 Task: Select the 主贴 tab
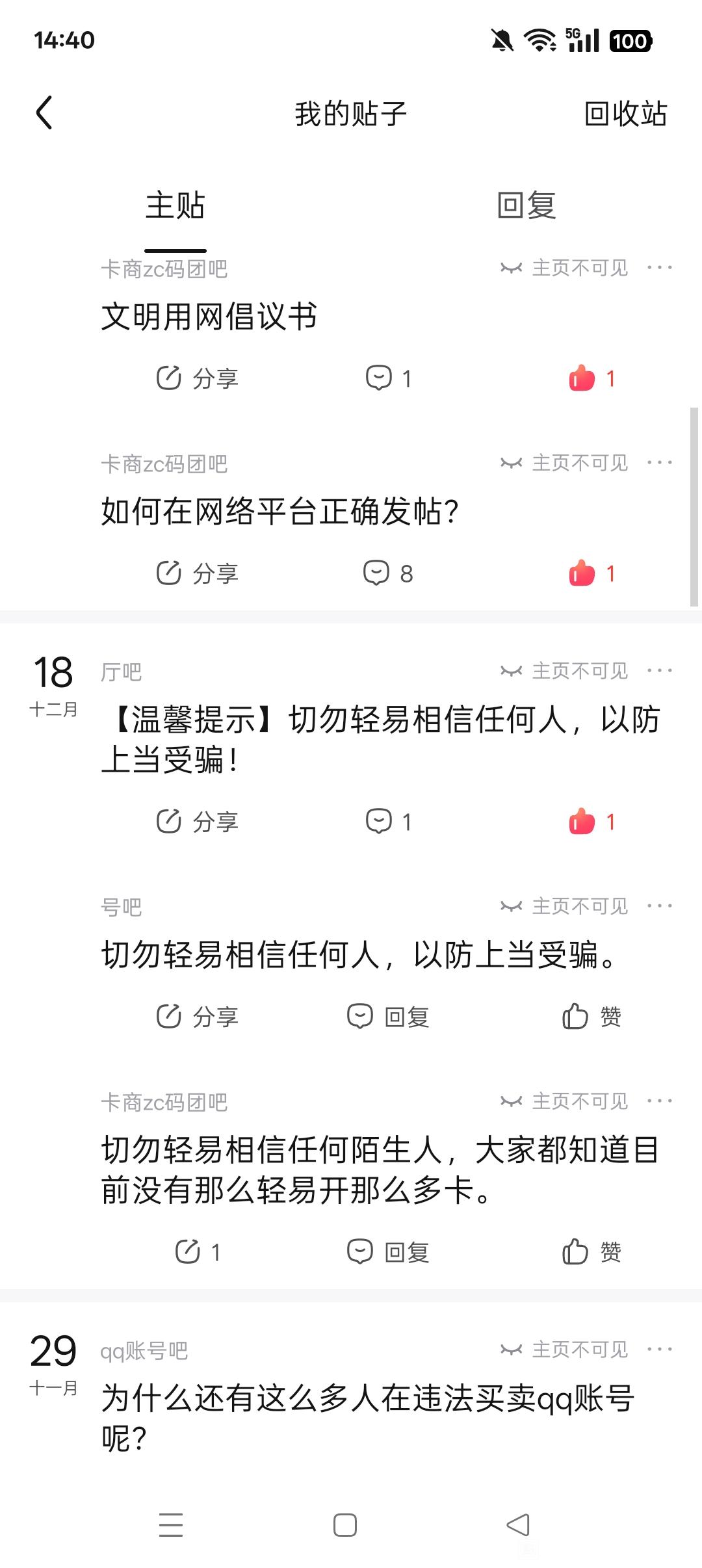[175, 205]
